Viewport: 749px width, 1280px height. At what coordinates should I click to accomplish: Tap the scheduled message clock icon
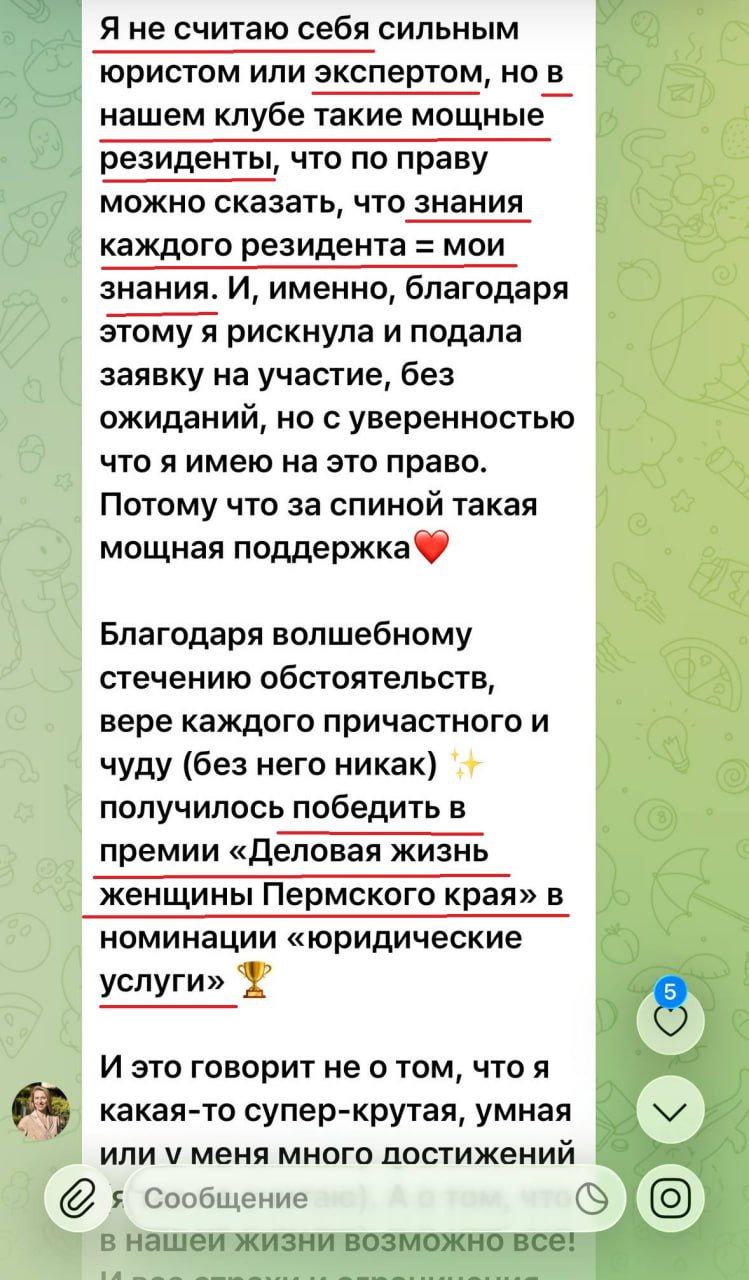tap(592, 1198)
